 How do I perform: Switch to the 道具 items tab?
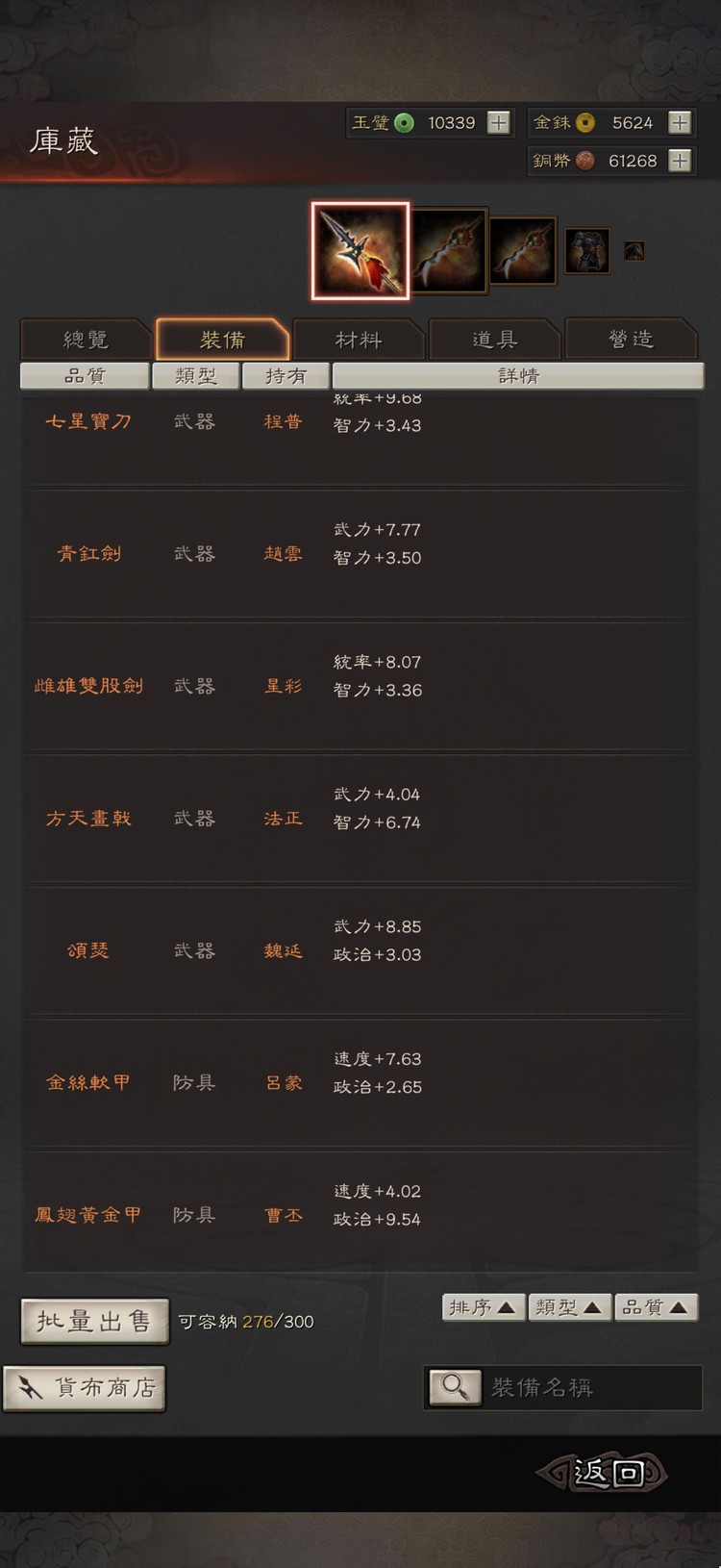[496, 339]
